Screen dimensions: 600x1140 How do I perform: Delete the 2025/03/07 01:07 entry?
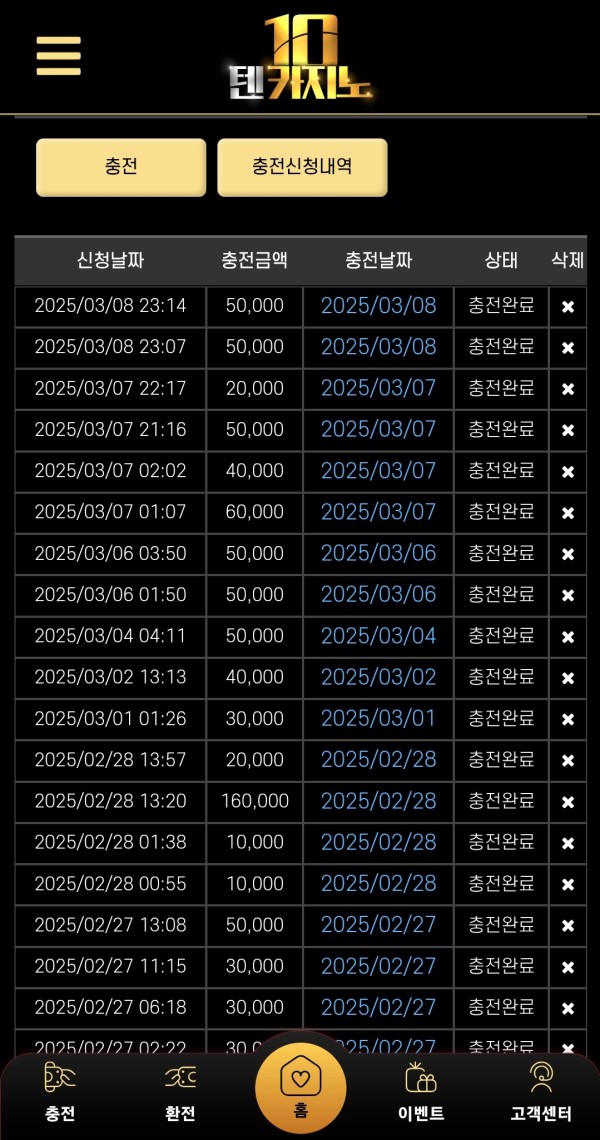pyautogui.click(x=568, y=513)
